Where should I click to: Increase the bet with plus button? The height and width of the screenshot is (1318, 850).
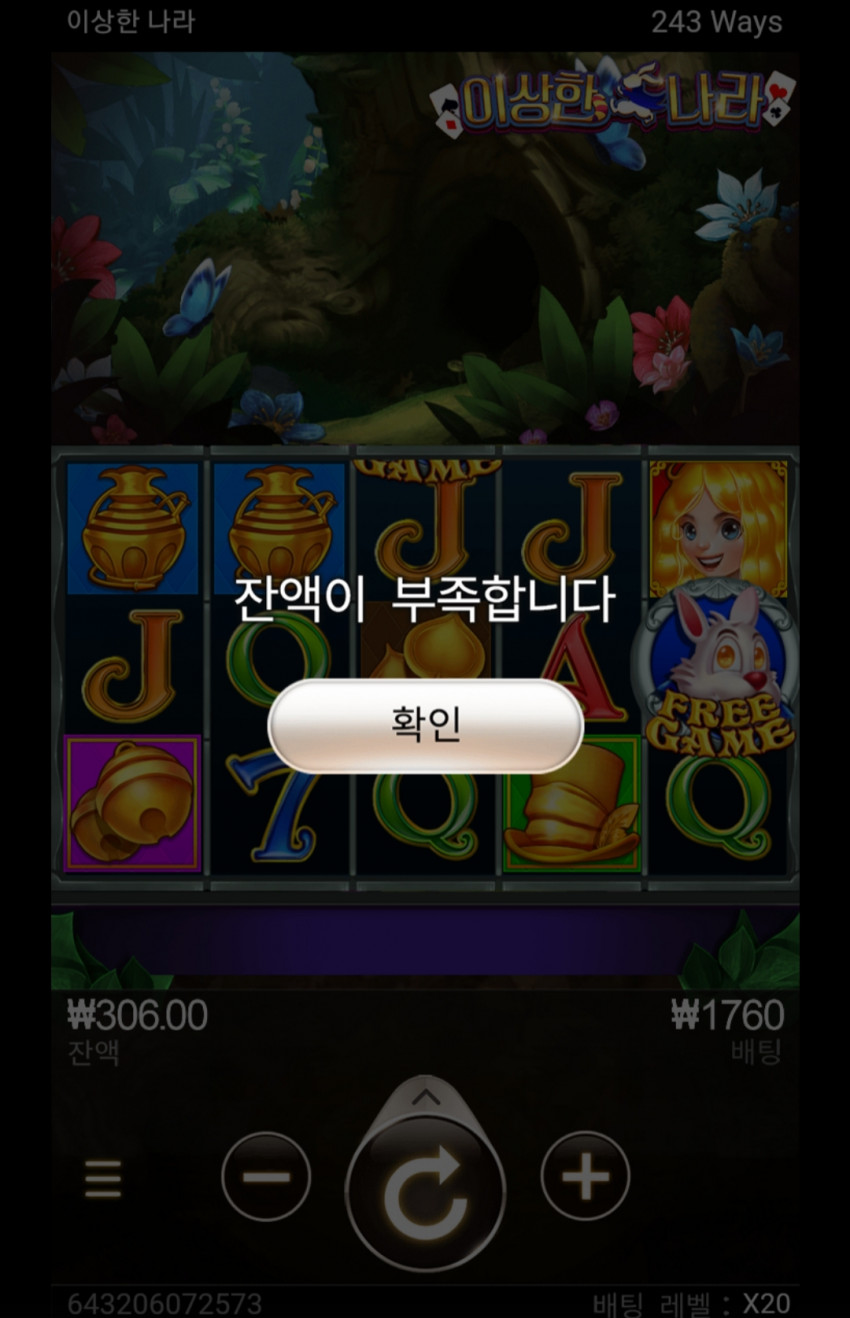[585, 1176]
